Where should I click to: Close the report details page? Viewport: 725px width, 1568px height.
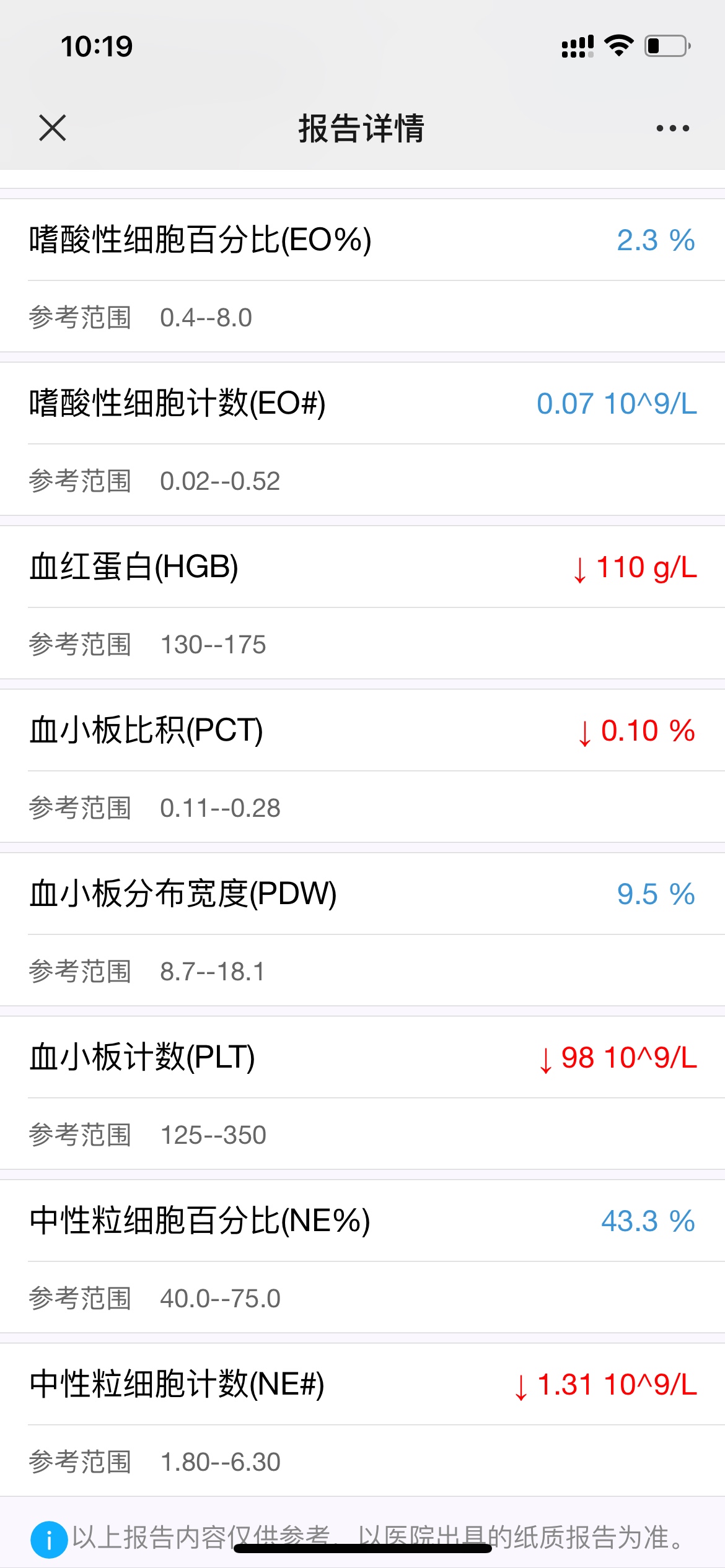click(52, 128)
